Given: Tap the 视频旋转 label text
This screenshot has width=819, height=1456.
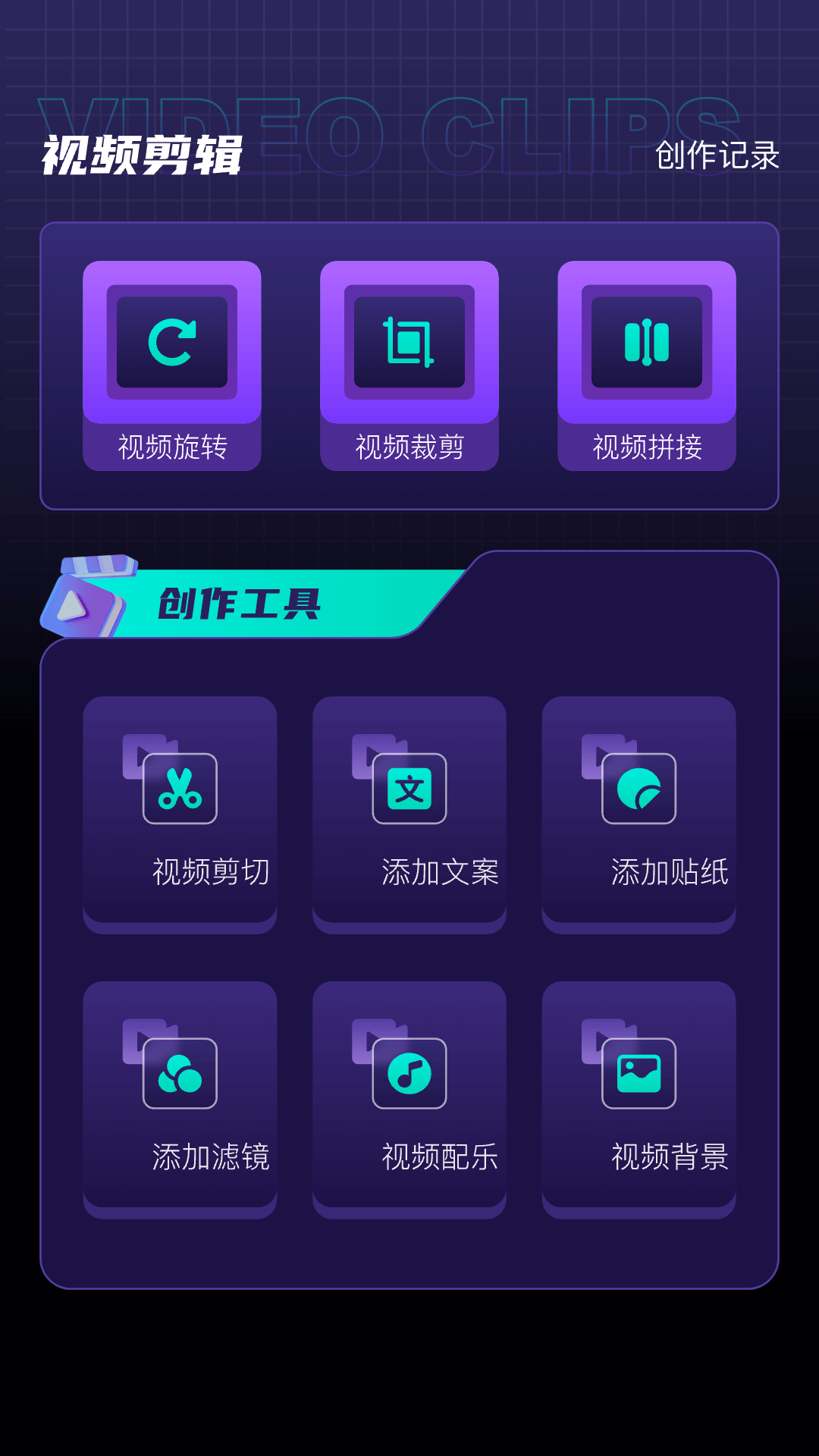Looking at the screenshot, I should [171, 447].
